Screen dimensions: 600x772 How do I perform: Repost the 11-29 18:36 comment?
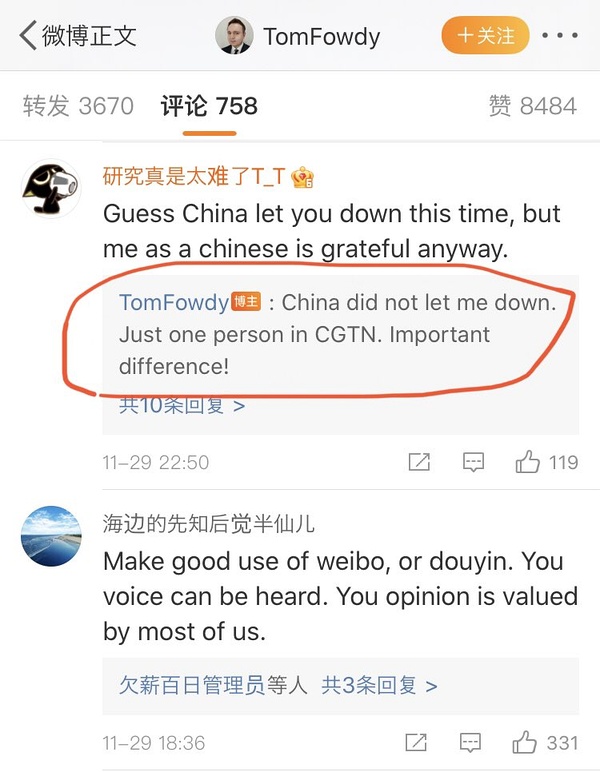[420, 743]
